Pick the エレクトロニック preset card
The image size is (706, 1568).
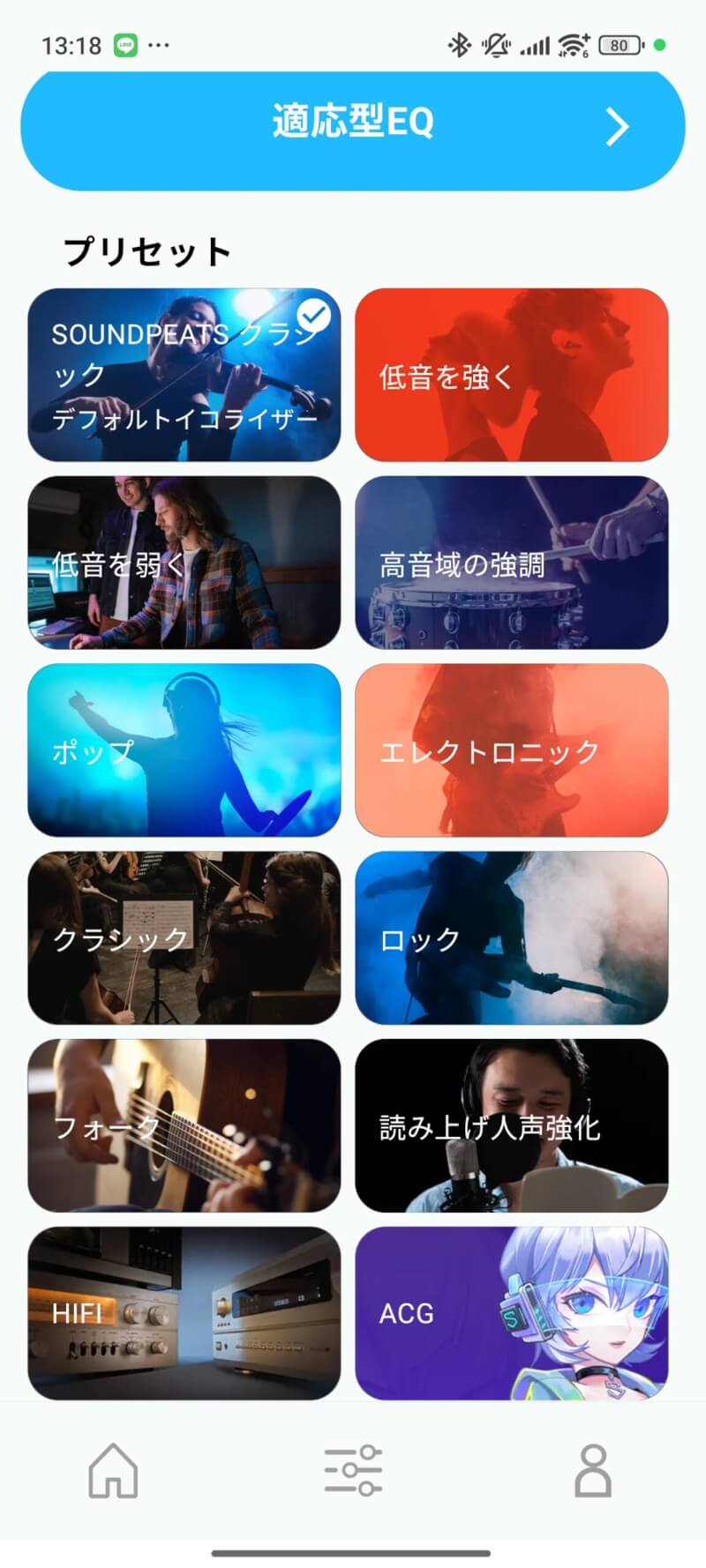pyautogui.click(x=511, y=750)
